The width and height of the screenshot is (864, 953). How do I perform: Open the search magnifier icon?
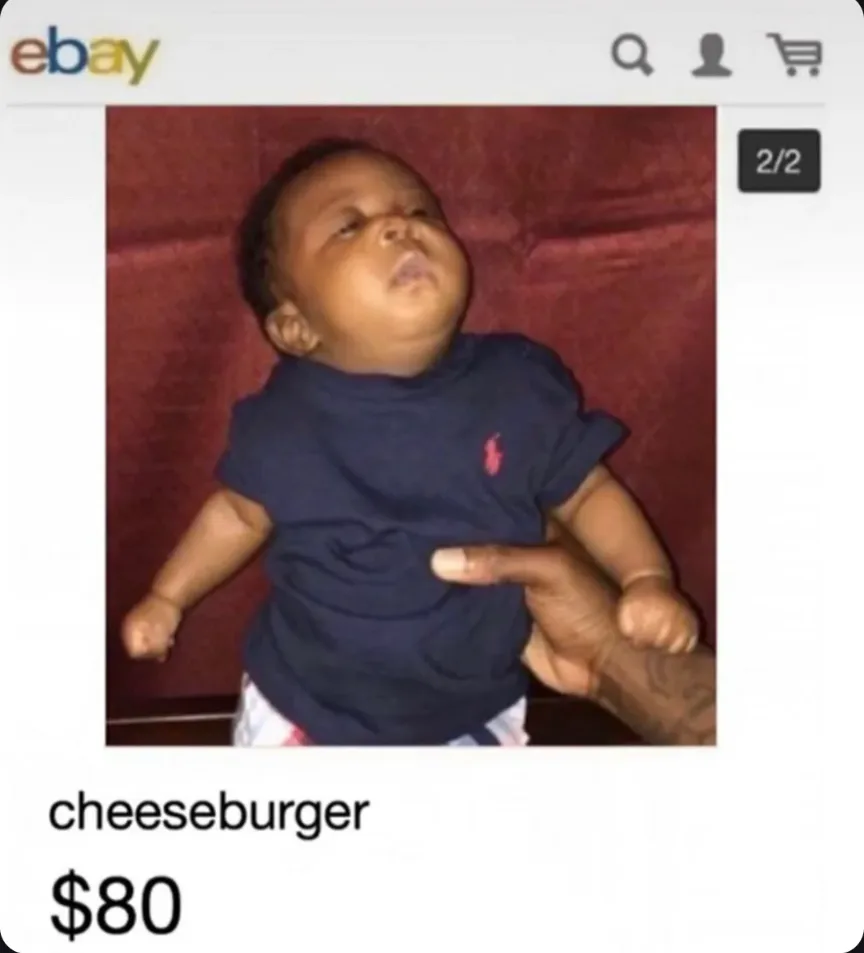(x=632, y=56)
